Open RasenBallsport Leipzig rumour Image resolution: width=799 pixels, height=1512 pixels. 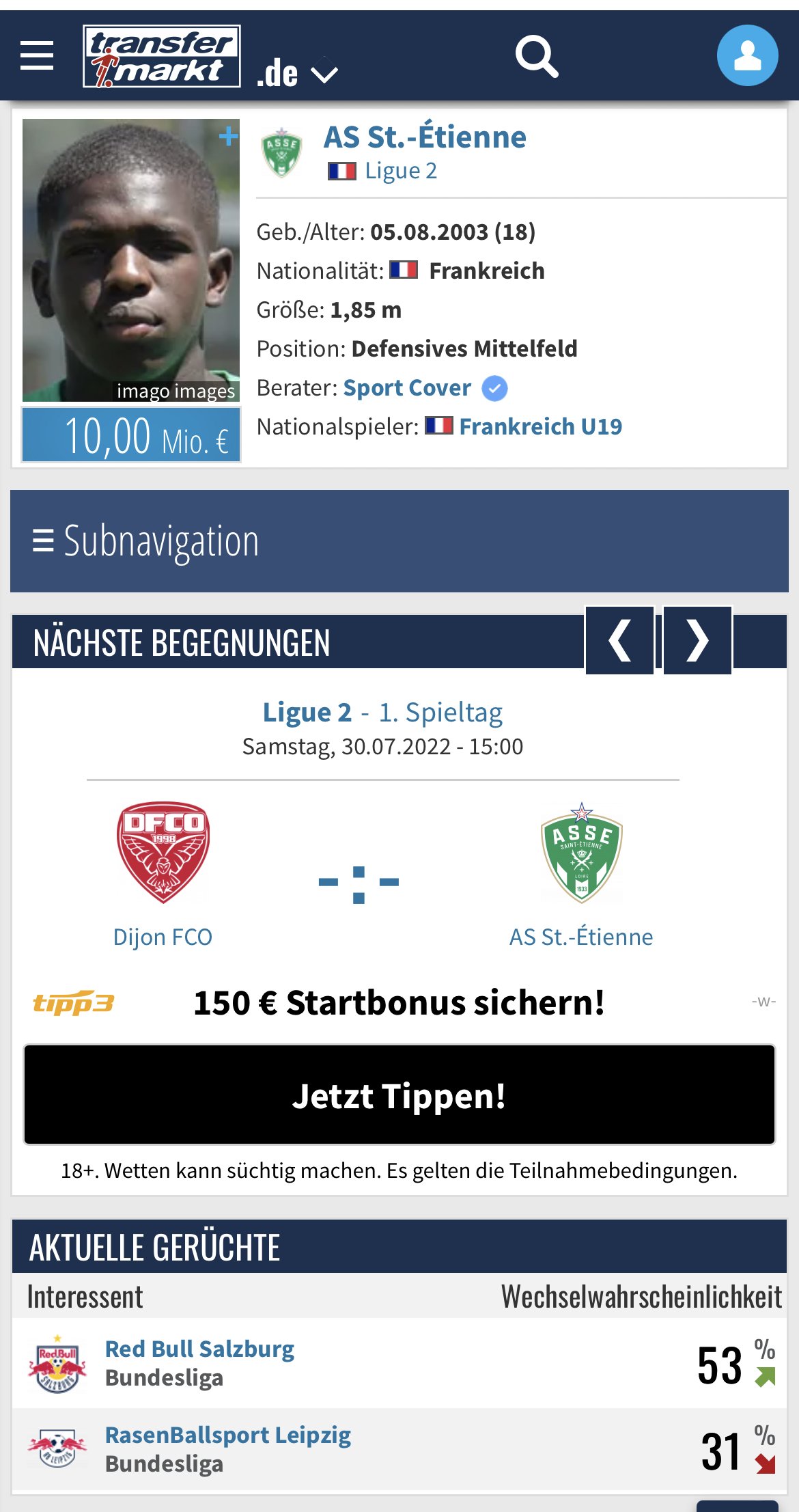[228, 1435]
